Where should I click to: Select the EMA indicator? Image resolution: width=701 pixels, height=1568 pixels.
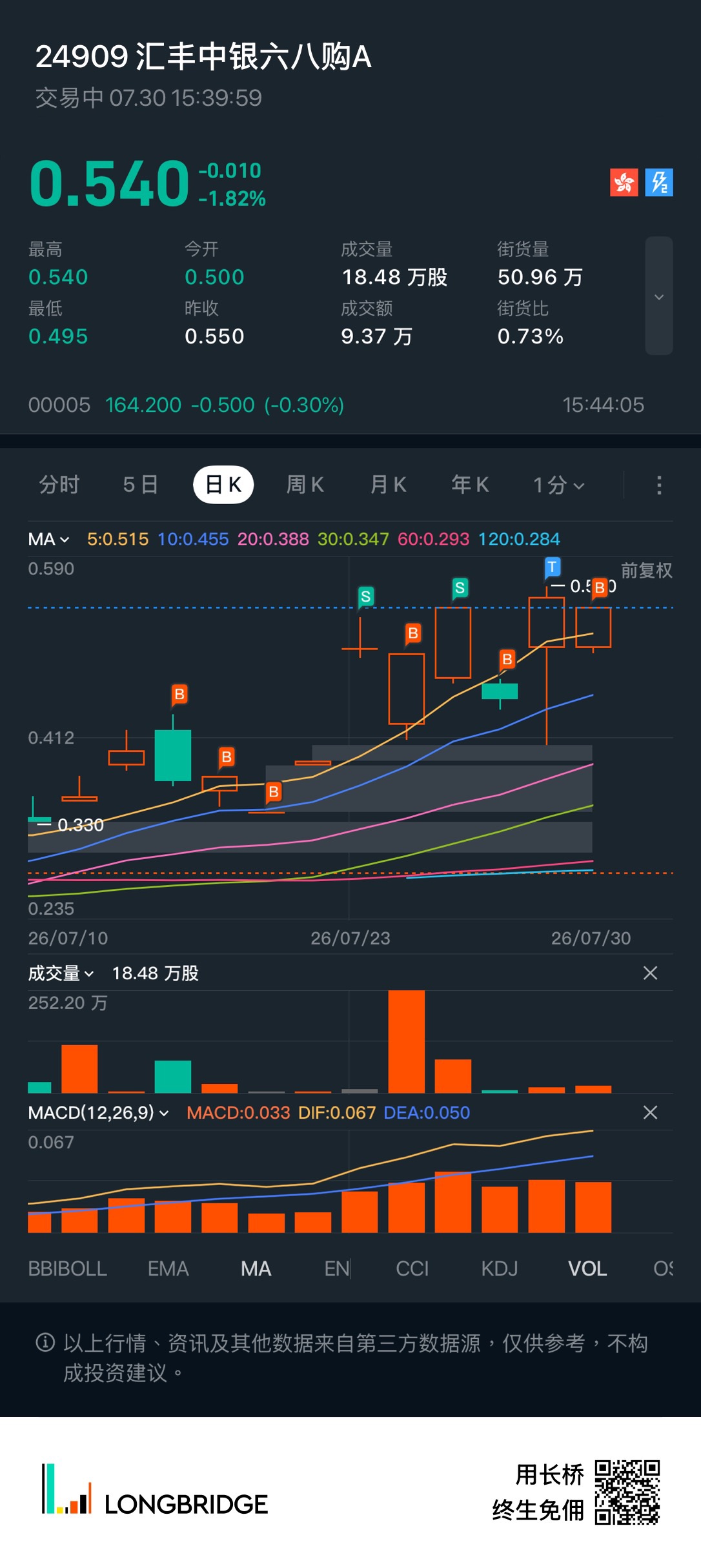pos(168,1268)
